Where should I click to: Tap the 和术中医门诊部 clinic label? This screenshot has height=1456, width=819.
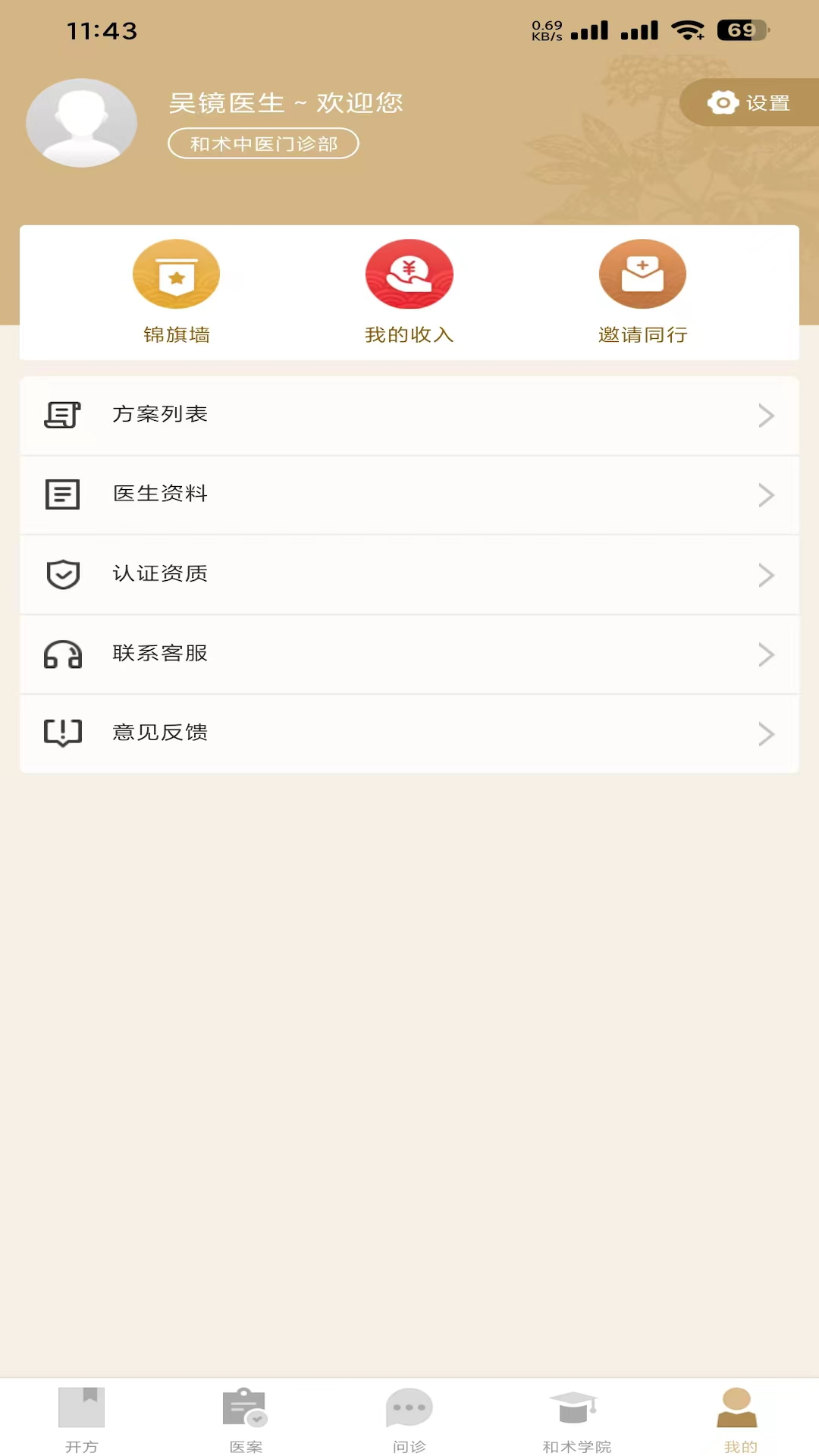pyautogui.click(x=264, y=143)
